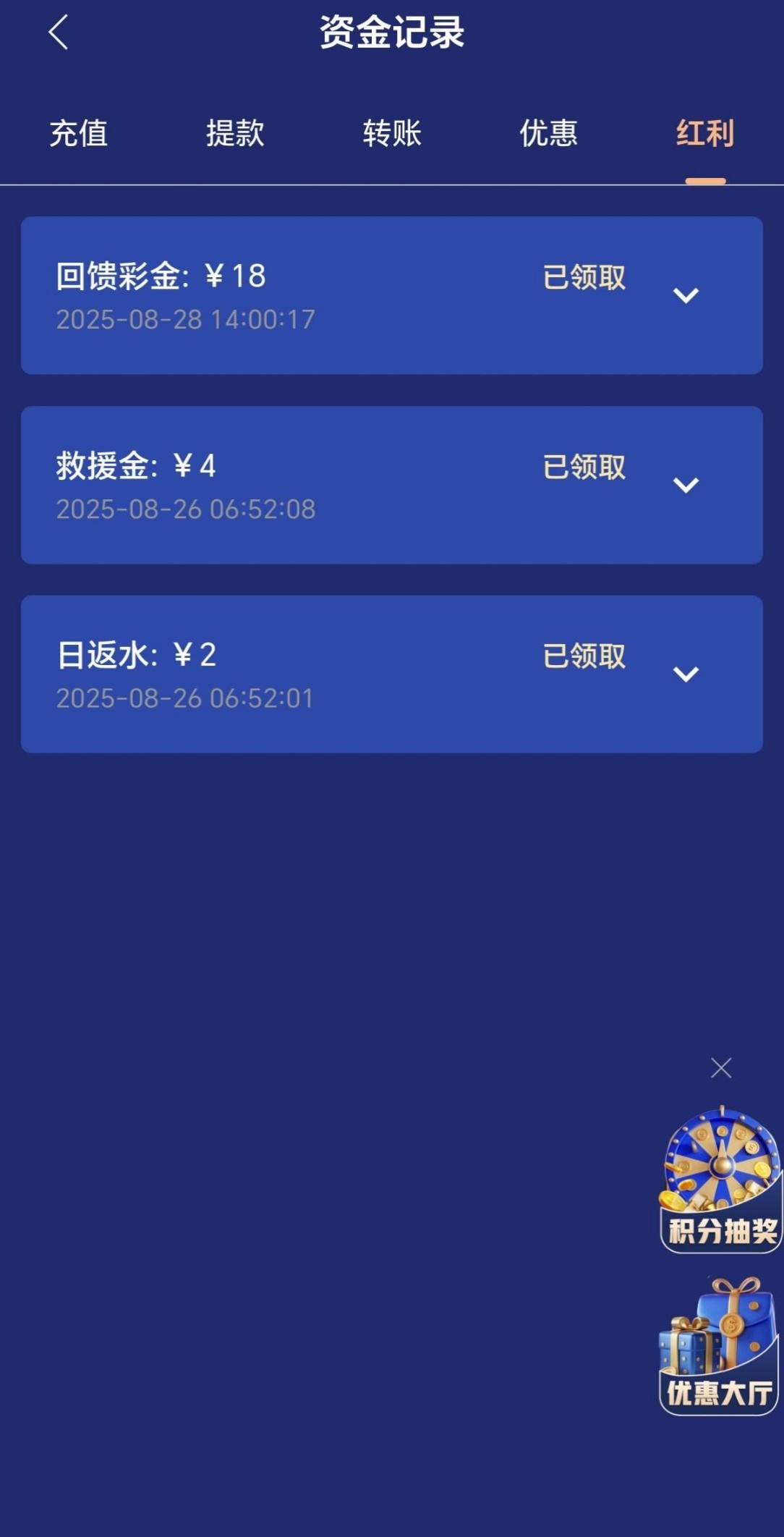Image resolution: width=784 pixels, height=1537 pixels.
Task: Switch to the 提款 tab
Action: tap(235, 134)
